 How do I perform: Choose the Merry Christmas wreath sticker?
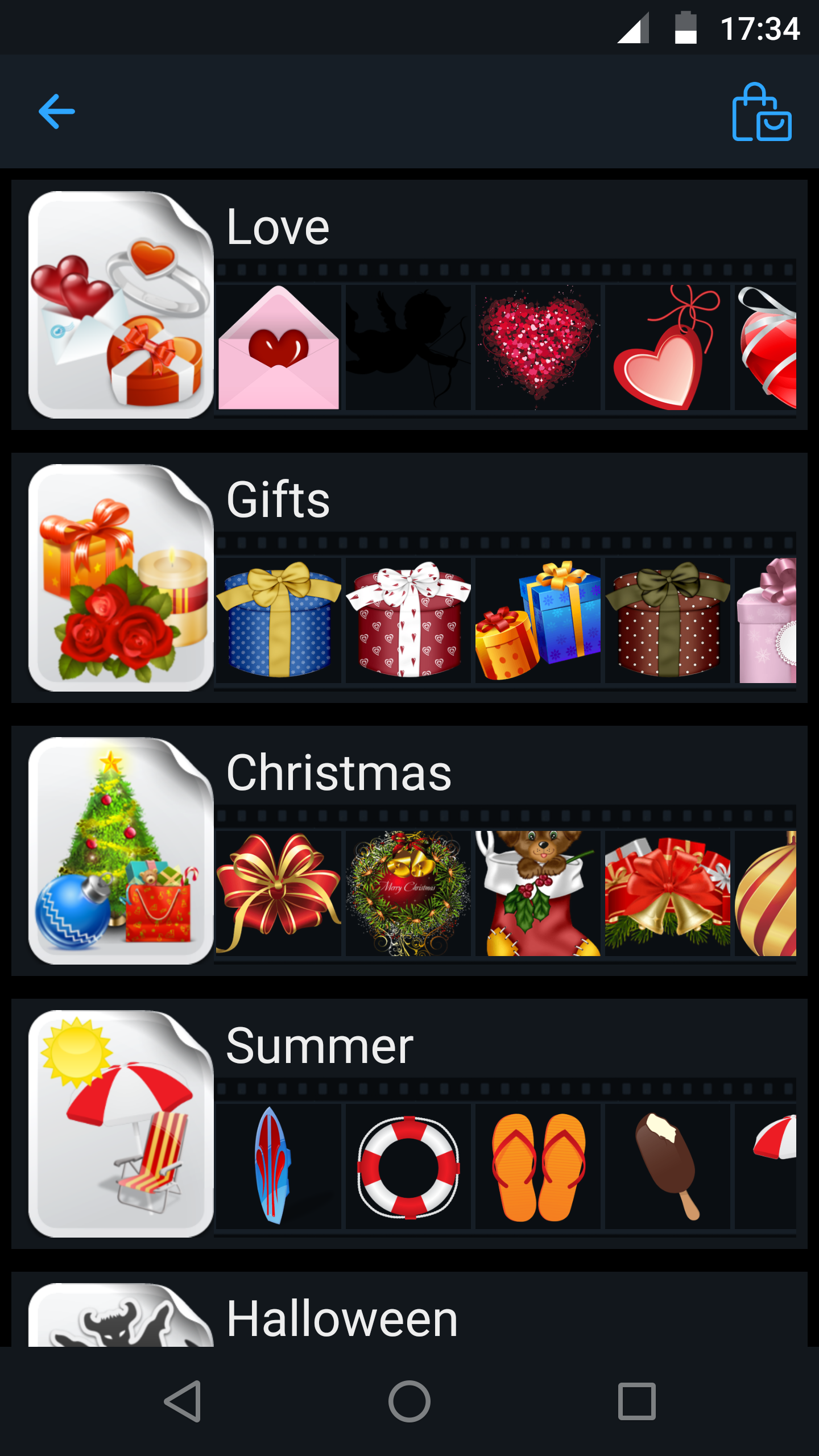click(x=408, y=893)
